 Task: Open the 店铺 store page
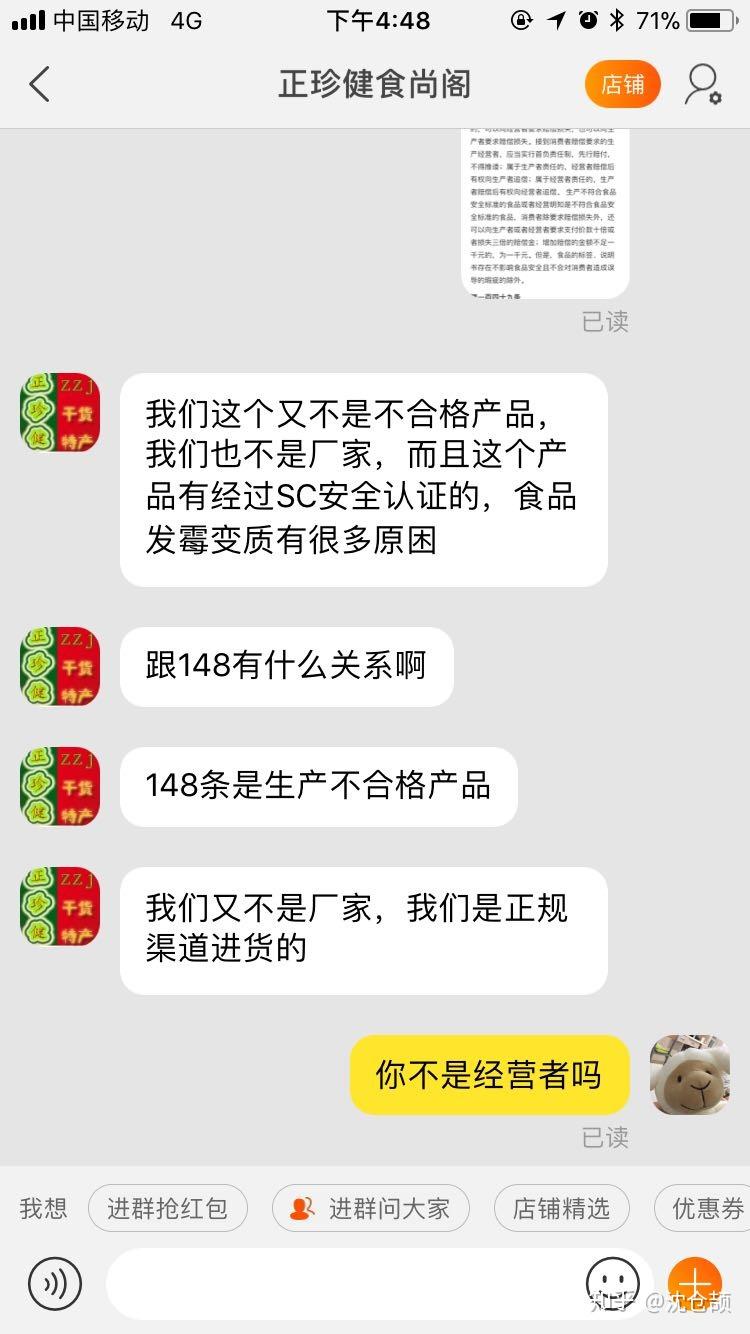click(622, 85)
